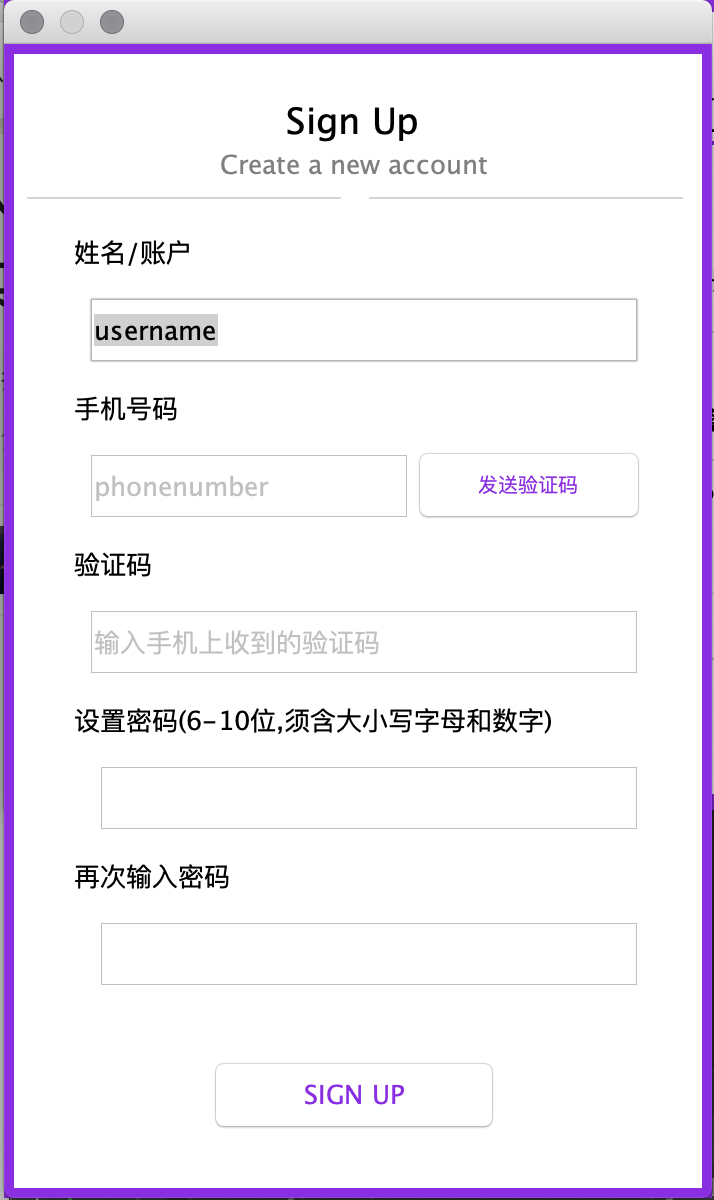This screenshot has height=1200, width=714.
Task: Select the 验证码 verification code field
Action: pyautogui.click(x=364, y=642)
